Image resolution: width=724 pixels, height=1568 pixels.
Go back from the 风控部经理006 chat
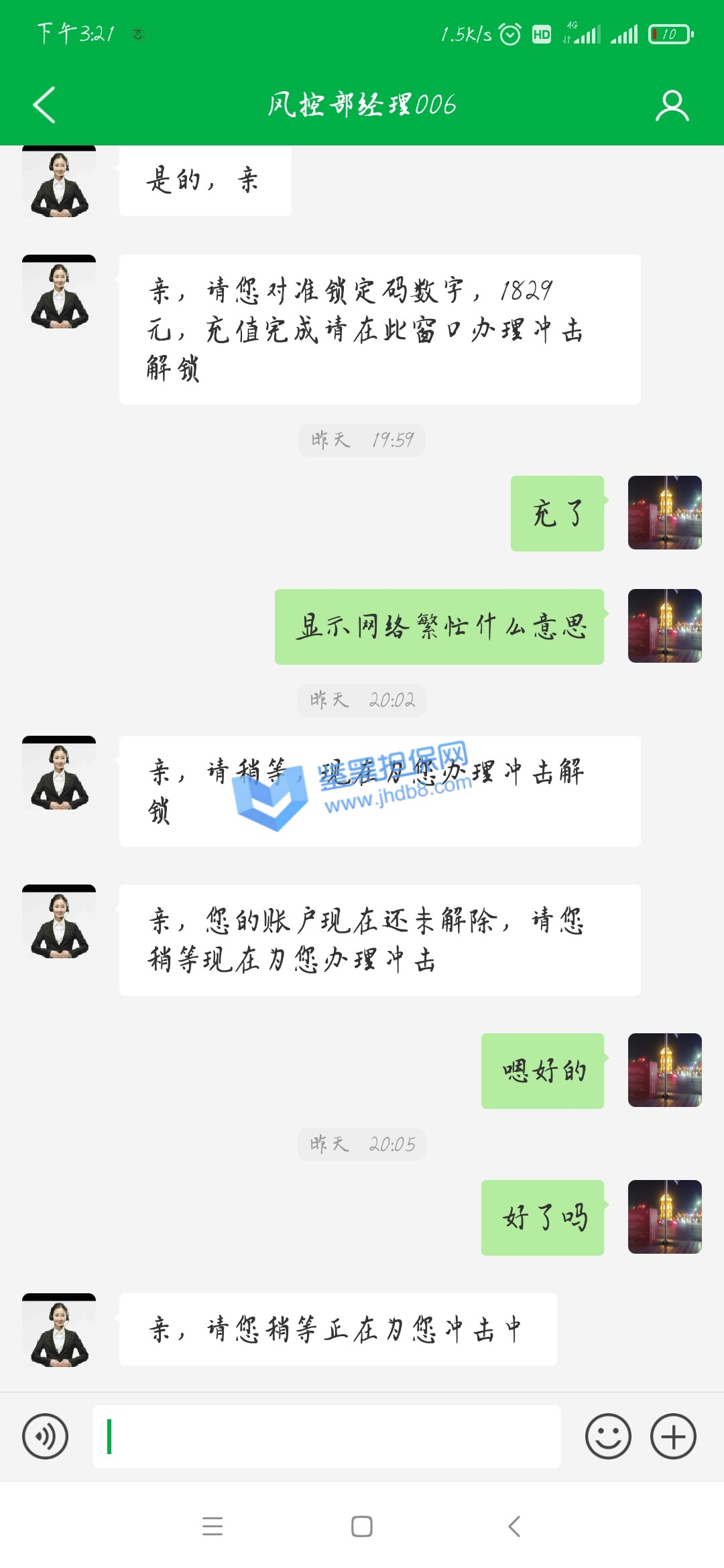coord(44,105)
